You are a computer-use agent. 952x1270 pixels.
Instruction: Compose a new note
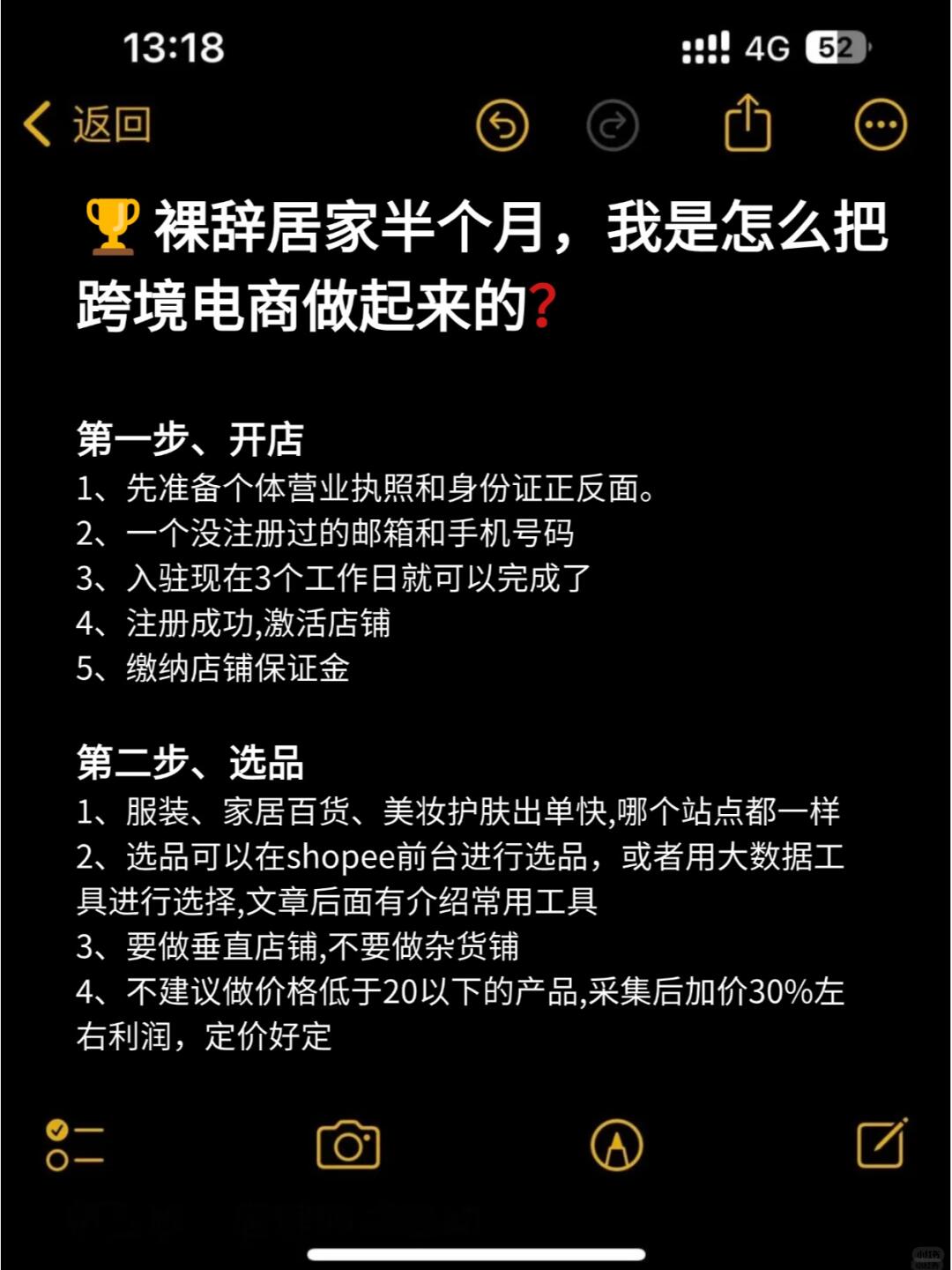pos(881,1144)
